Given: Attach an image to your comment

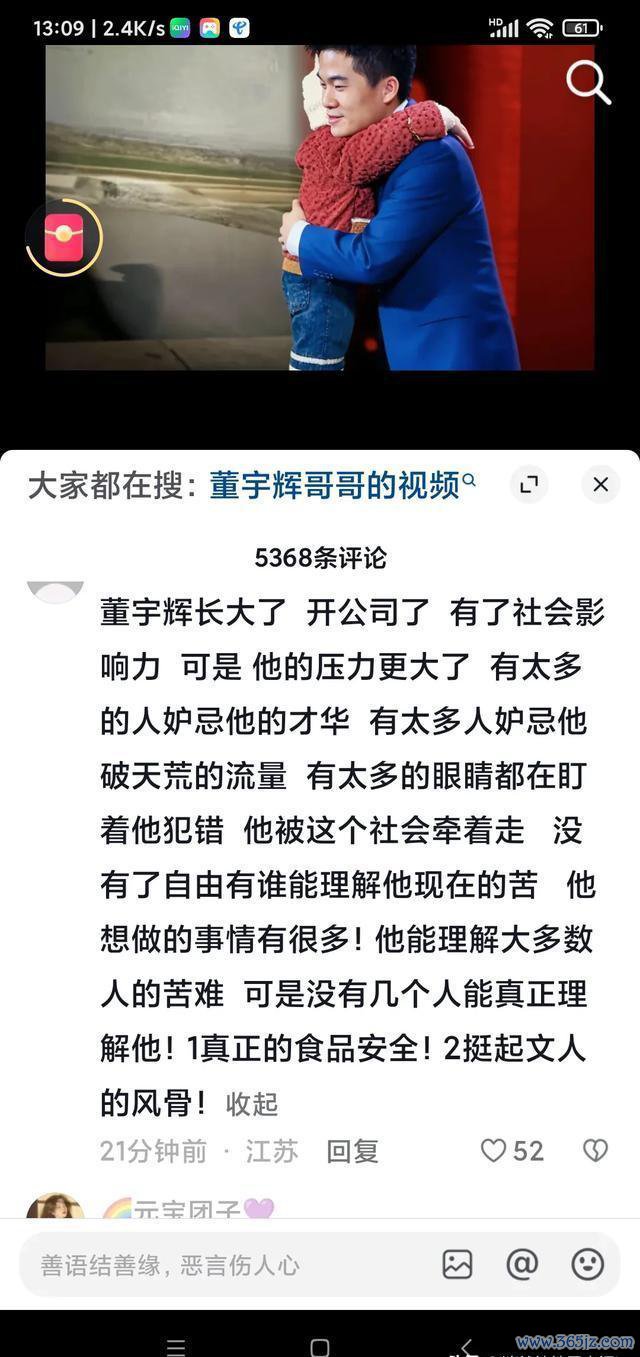Looking at the screenshot, I should [457, 1265].
